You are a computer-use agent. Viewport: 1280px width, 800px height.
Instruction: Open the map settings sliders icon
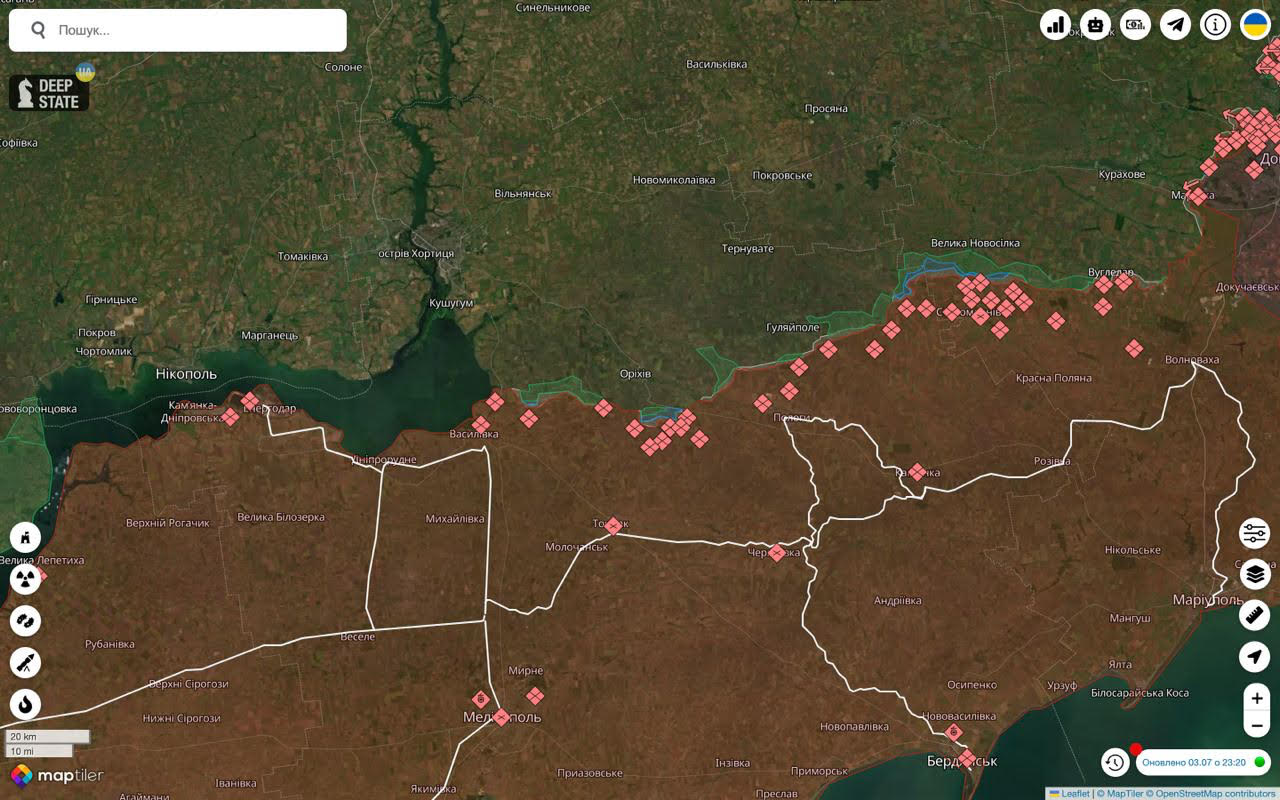point(1255,533)
